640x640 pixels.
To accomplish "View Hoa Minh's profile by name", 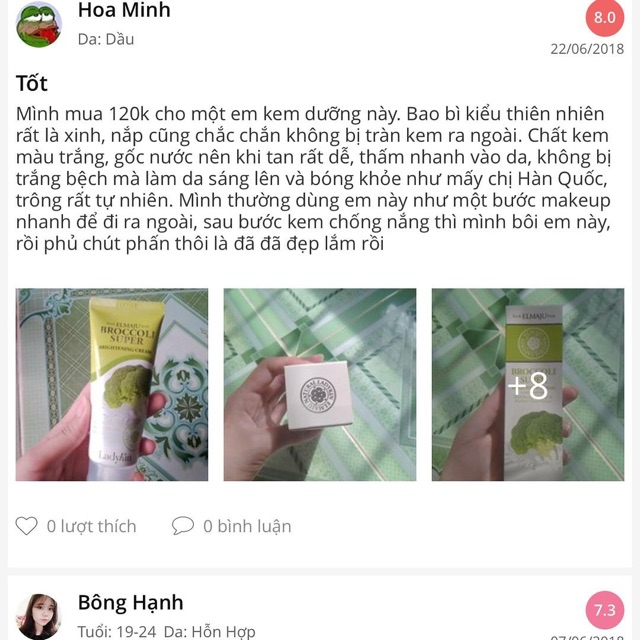I will 124,11.
